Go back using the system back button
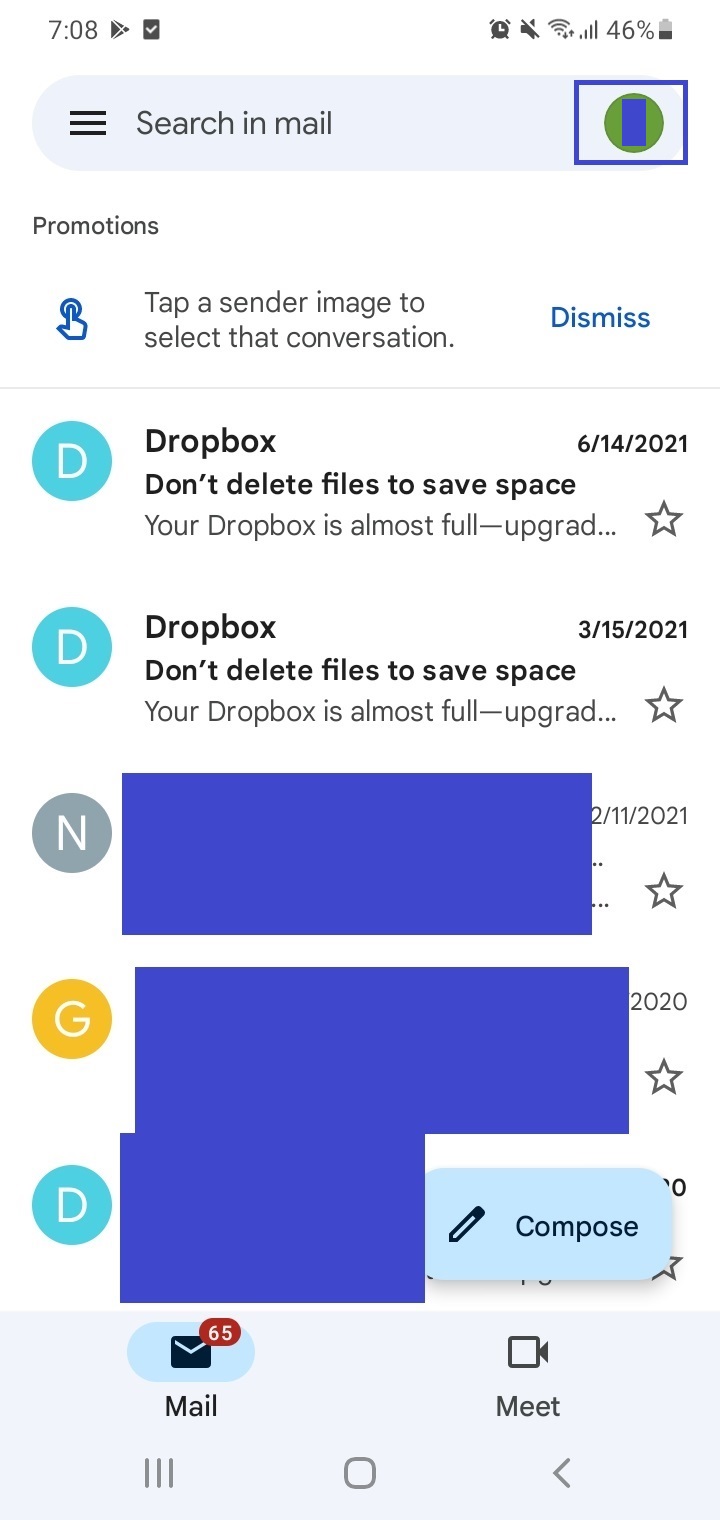The width and height of the screenshot is (720, 1520). point(562,1472)
